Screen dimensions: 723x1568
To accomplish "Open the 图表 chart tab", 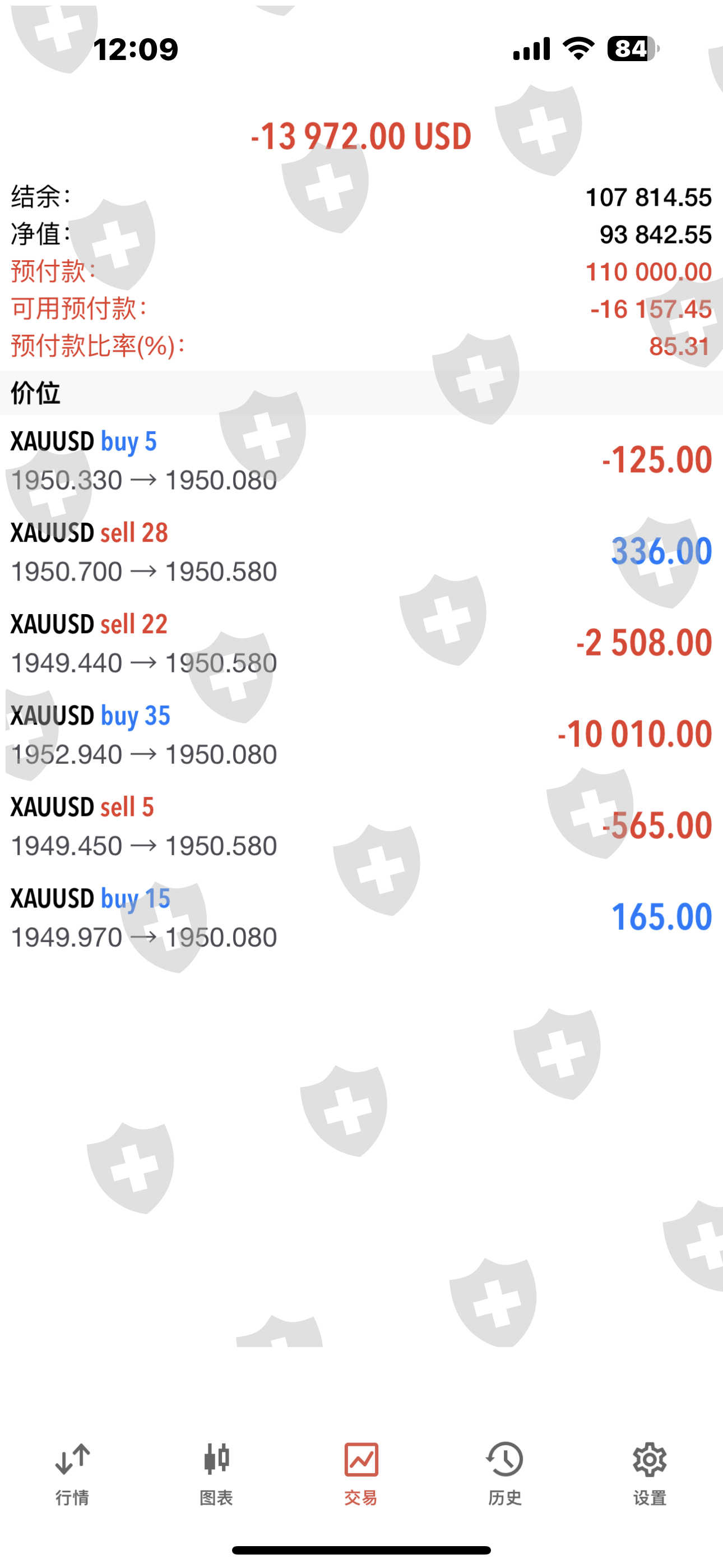I will coord(217,1473).
